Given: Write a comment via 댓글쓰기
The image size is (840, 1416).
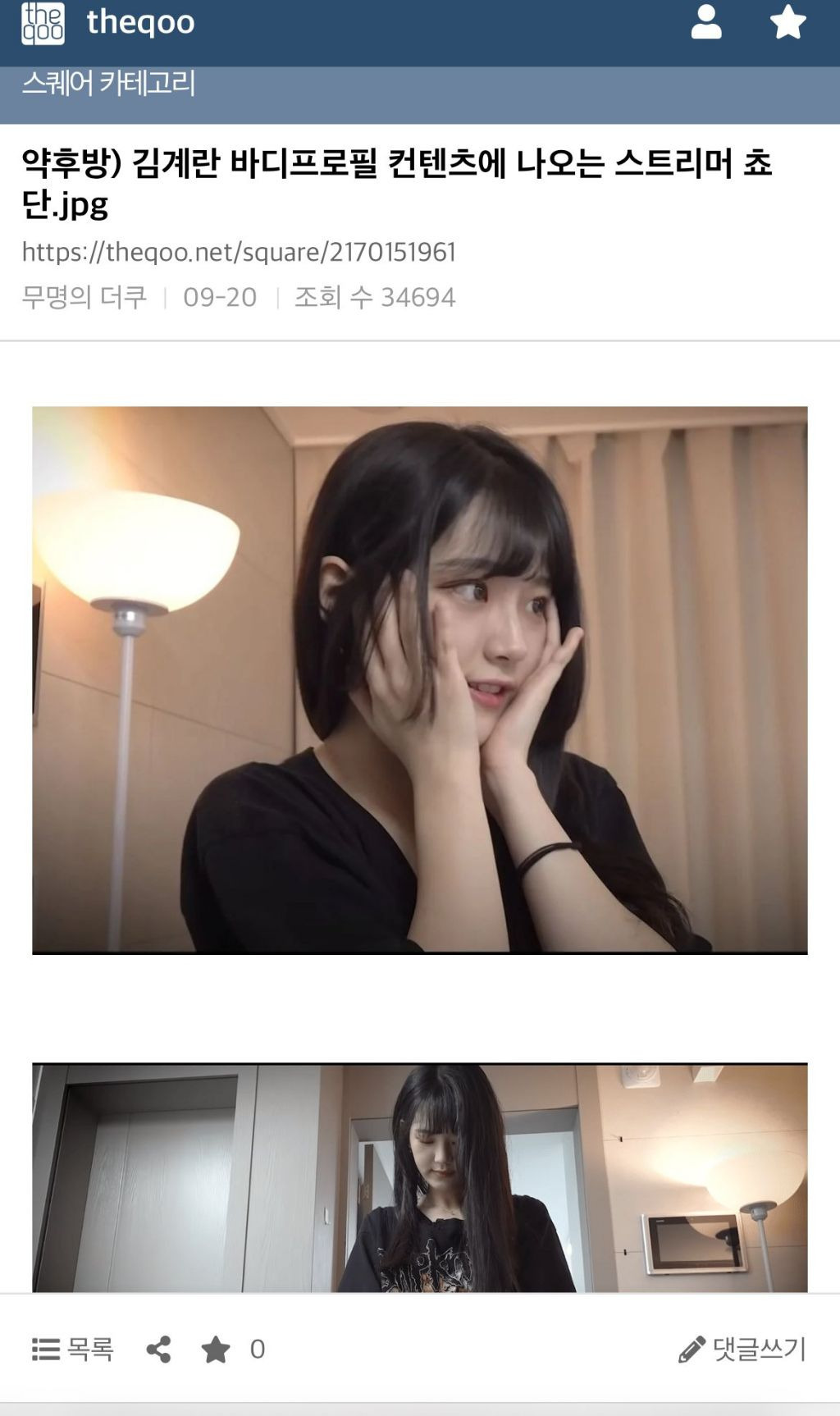Looking at the screenshot, I should pyautogui.click(x=742, y=1349).
